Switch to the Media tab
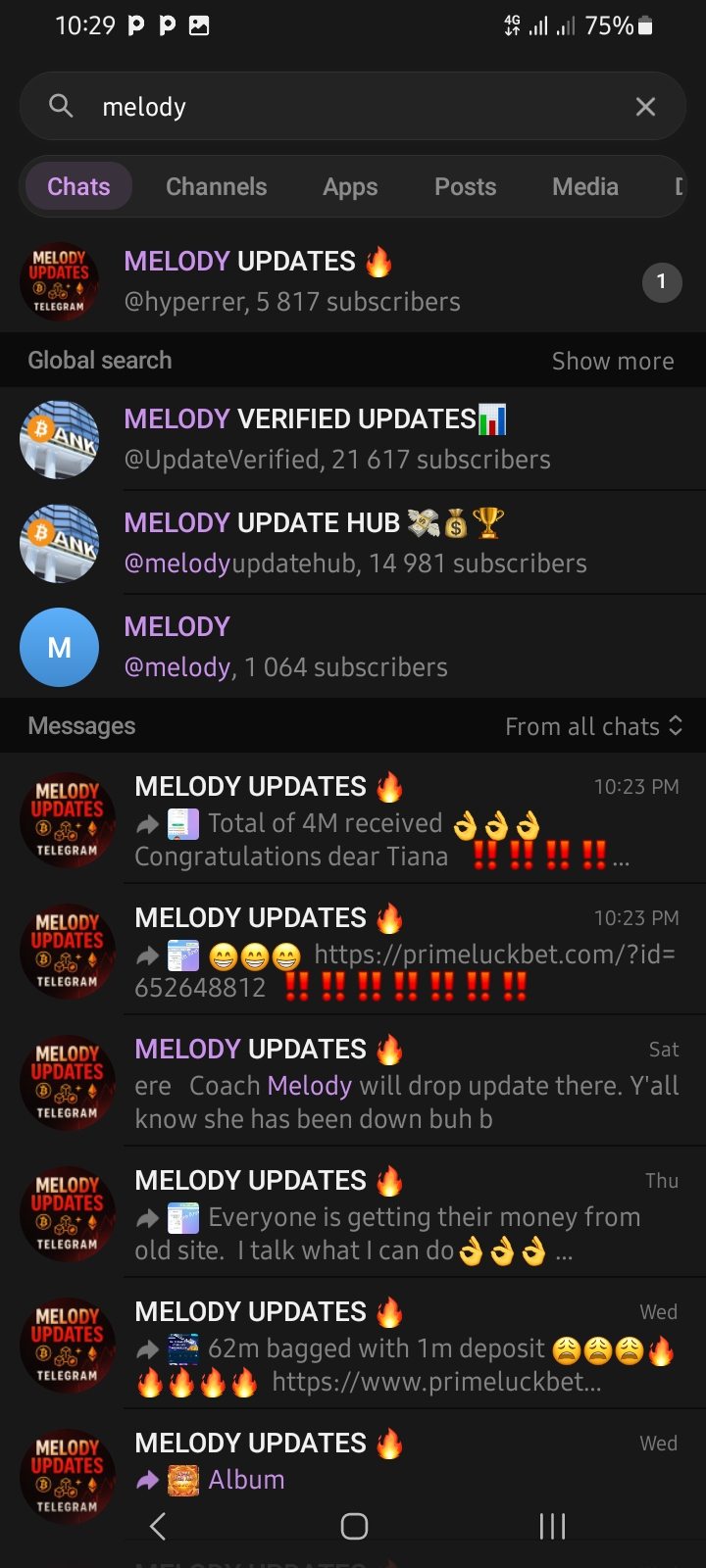The image size is (706, 1568). 585,186
